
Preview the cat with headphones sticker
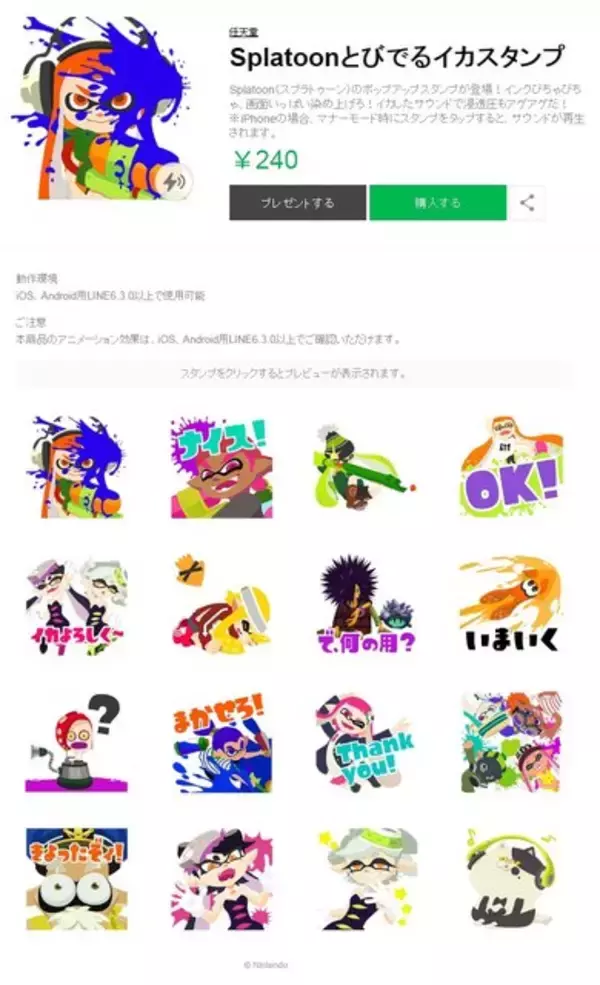[510, 878]
